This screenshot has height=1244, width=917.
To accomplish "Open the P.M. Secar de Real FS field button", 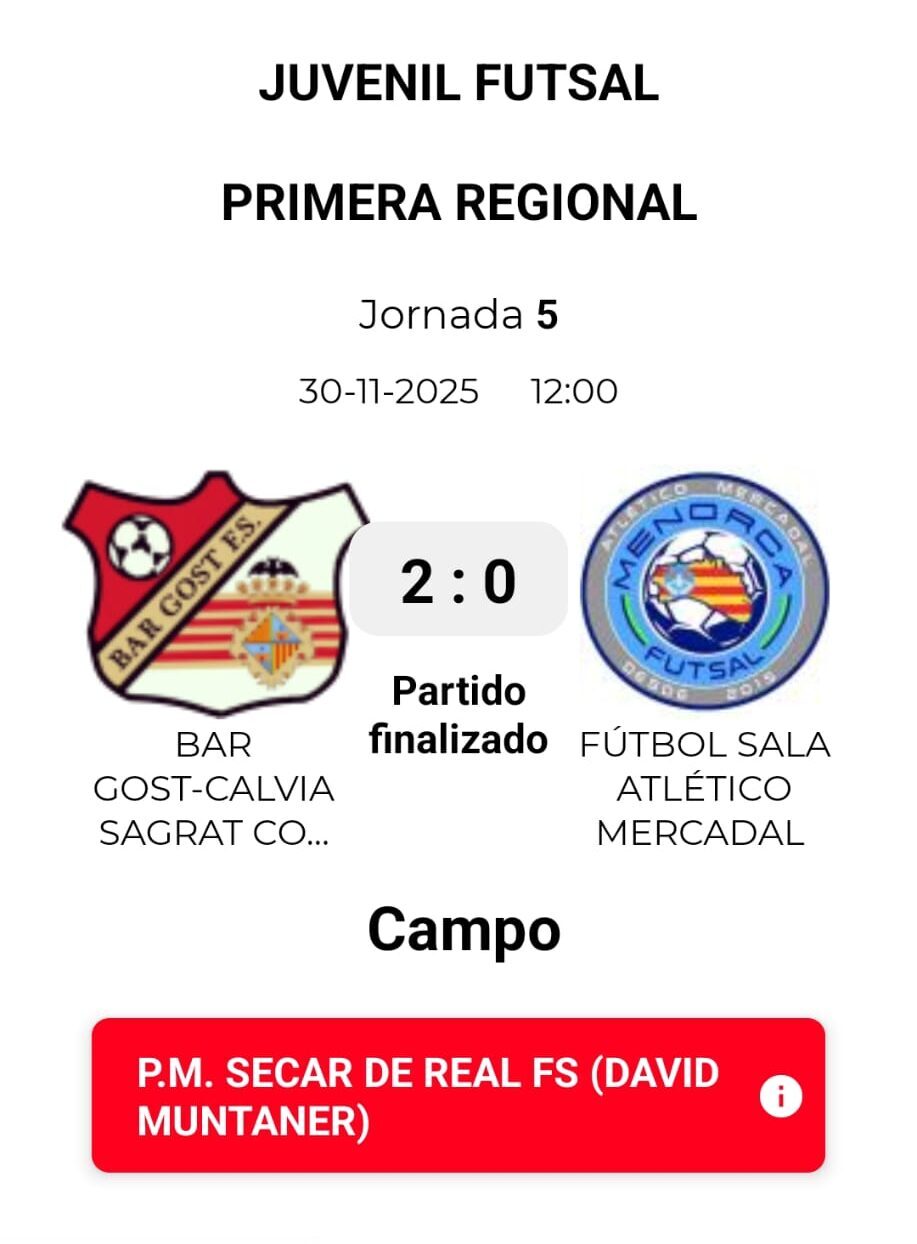I will (x=428, y=1096).
